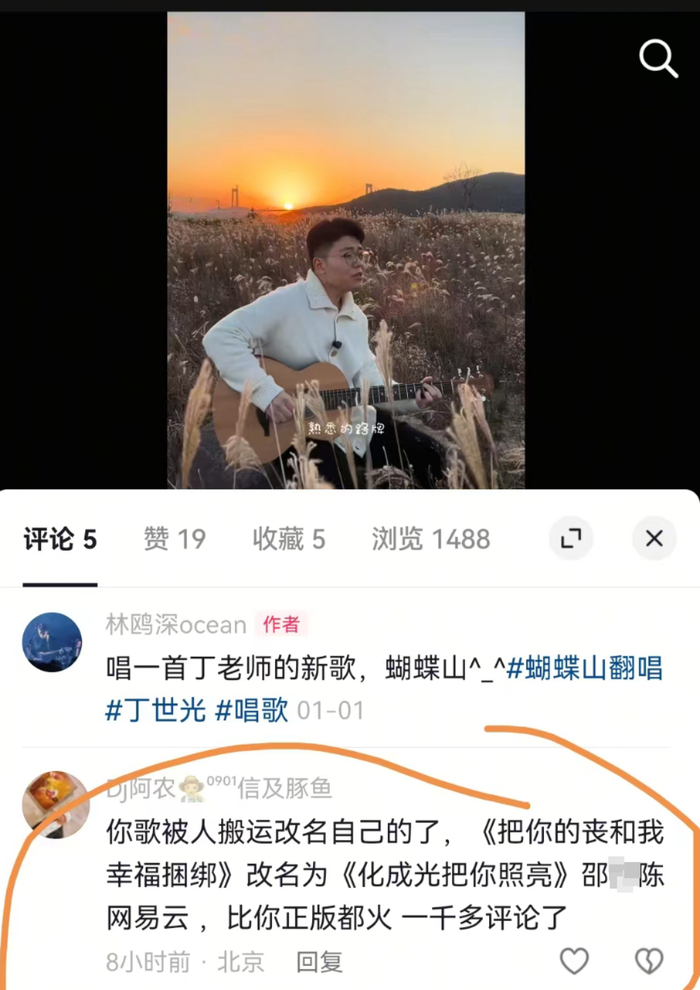The image size is (700, 990).
Task: Switch to the 收藏 5 tab
Action: (288, 540)
